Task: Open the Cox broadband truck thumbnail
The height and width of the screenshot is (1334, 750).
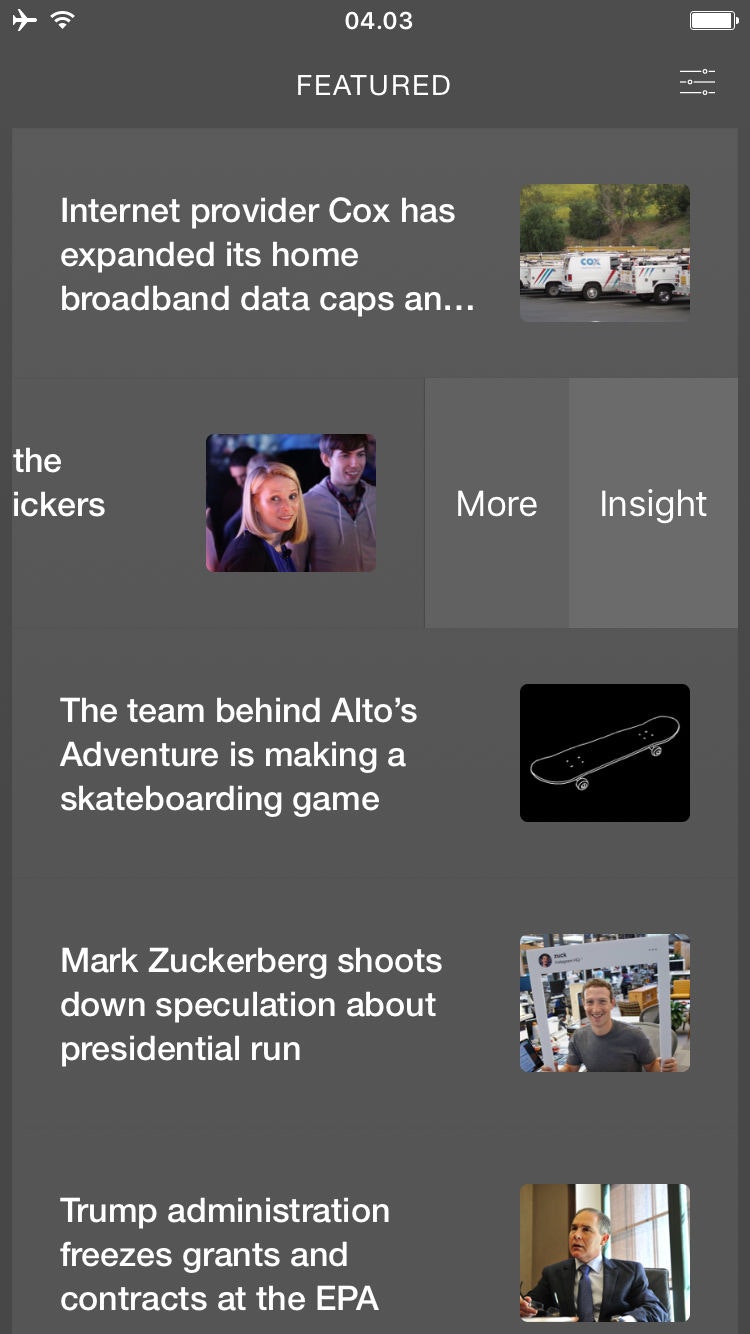Action: pyautogui.click(x=604, y=252)
